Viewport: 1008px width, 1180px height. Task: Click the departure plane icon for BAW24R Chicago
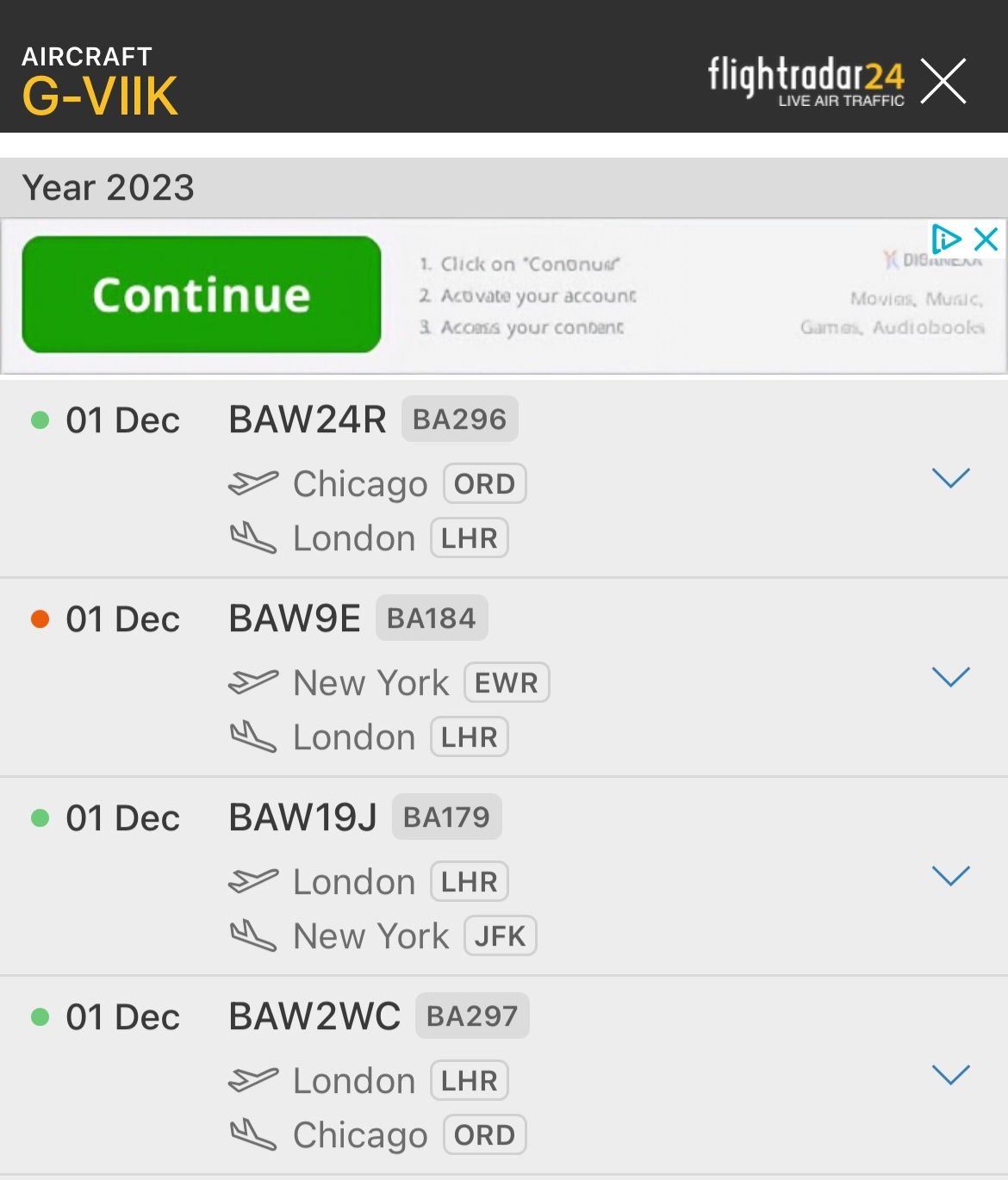tap(253, 483)
